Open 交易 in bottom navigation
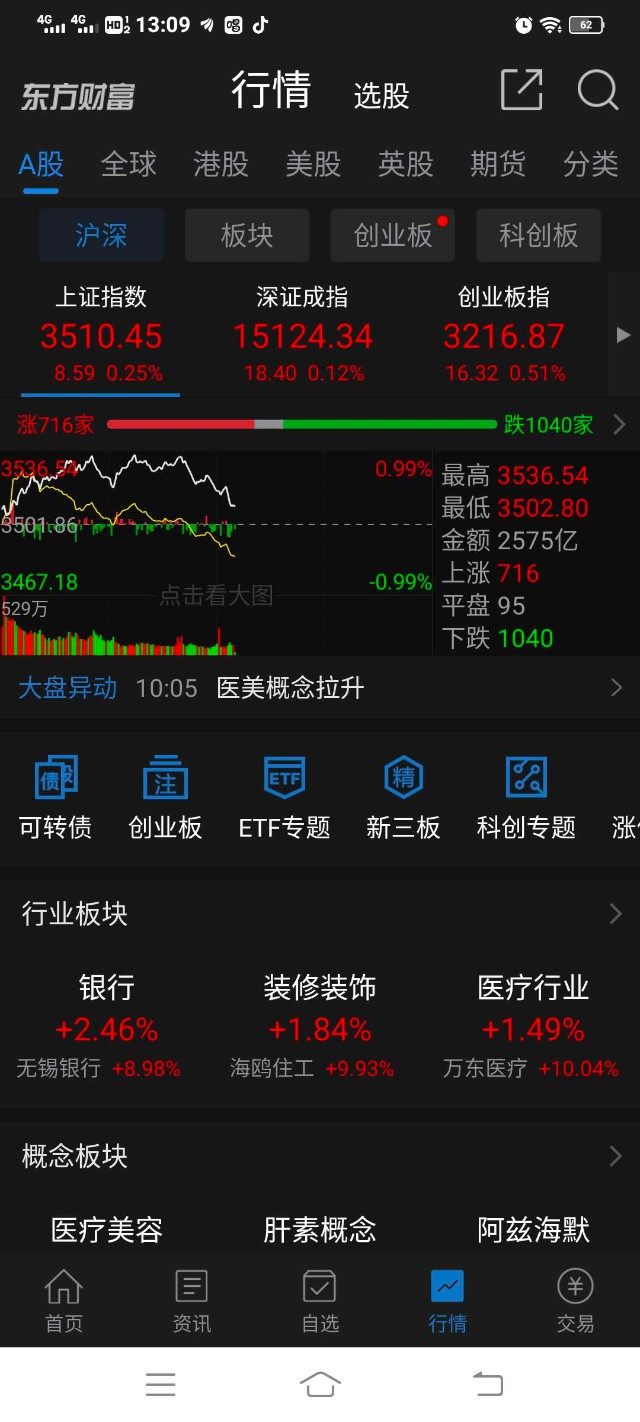The image size is (640, 1422). [575, 1301]
